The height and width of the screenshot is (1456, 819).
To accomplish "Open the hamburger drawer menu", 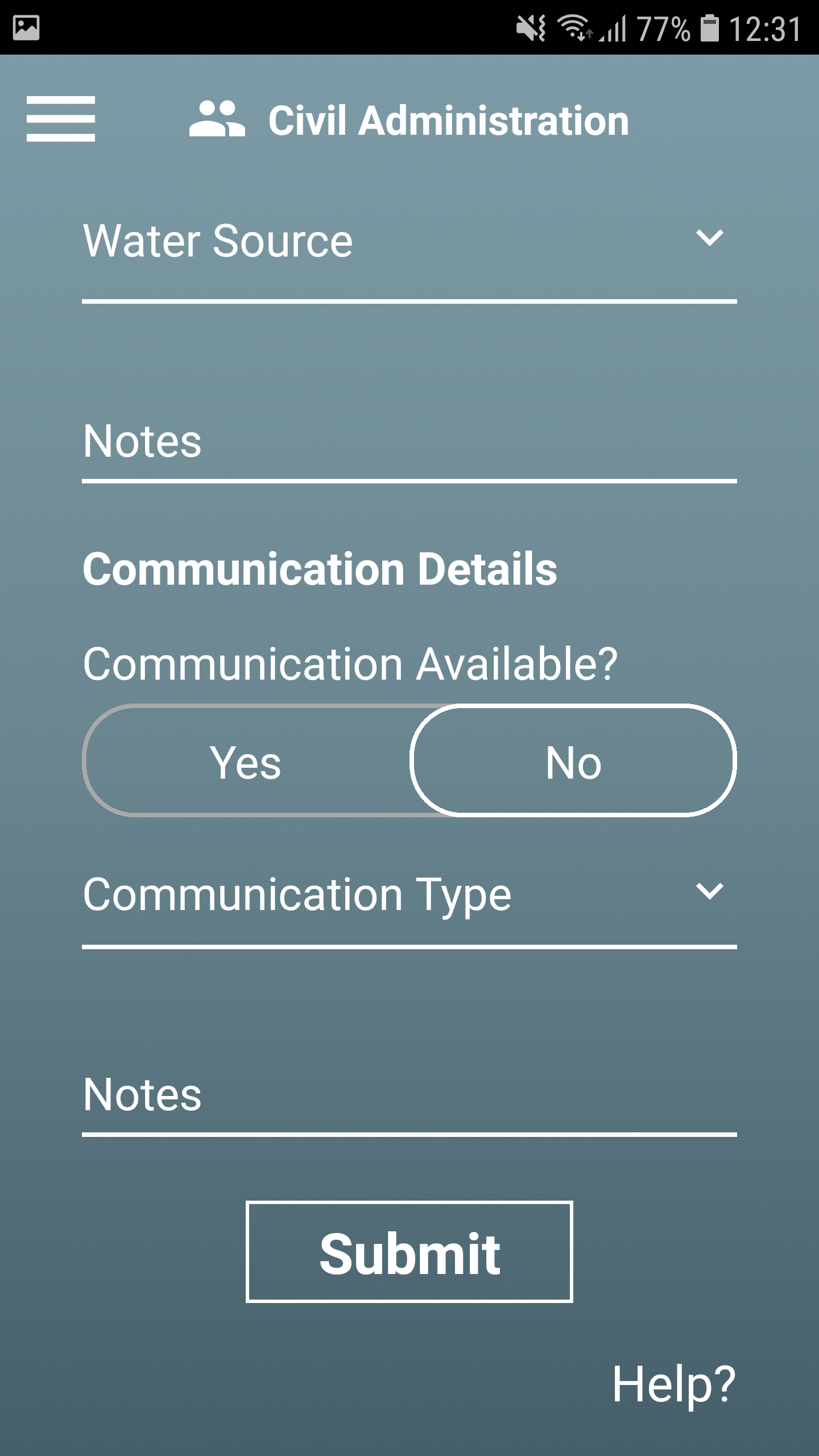I will [61, 119].
